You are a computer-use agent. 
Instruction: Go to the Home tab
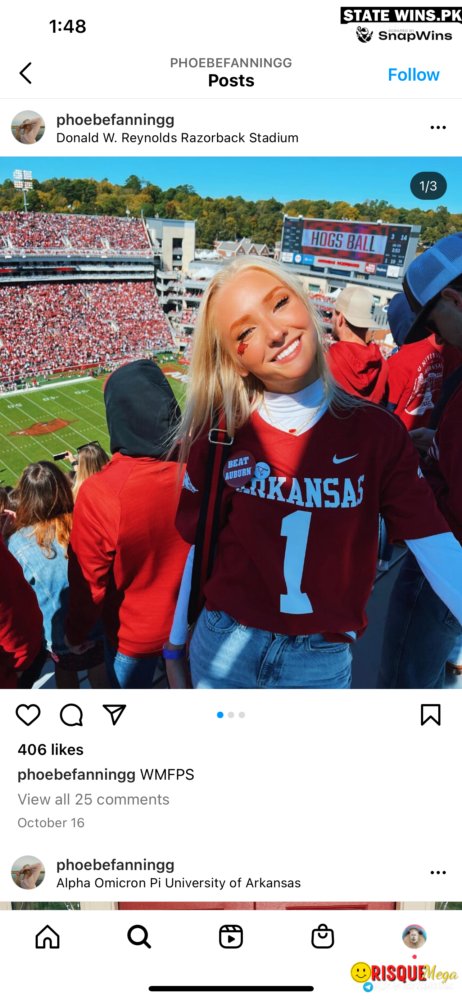47,936
